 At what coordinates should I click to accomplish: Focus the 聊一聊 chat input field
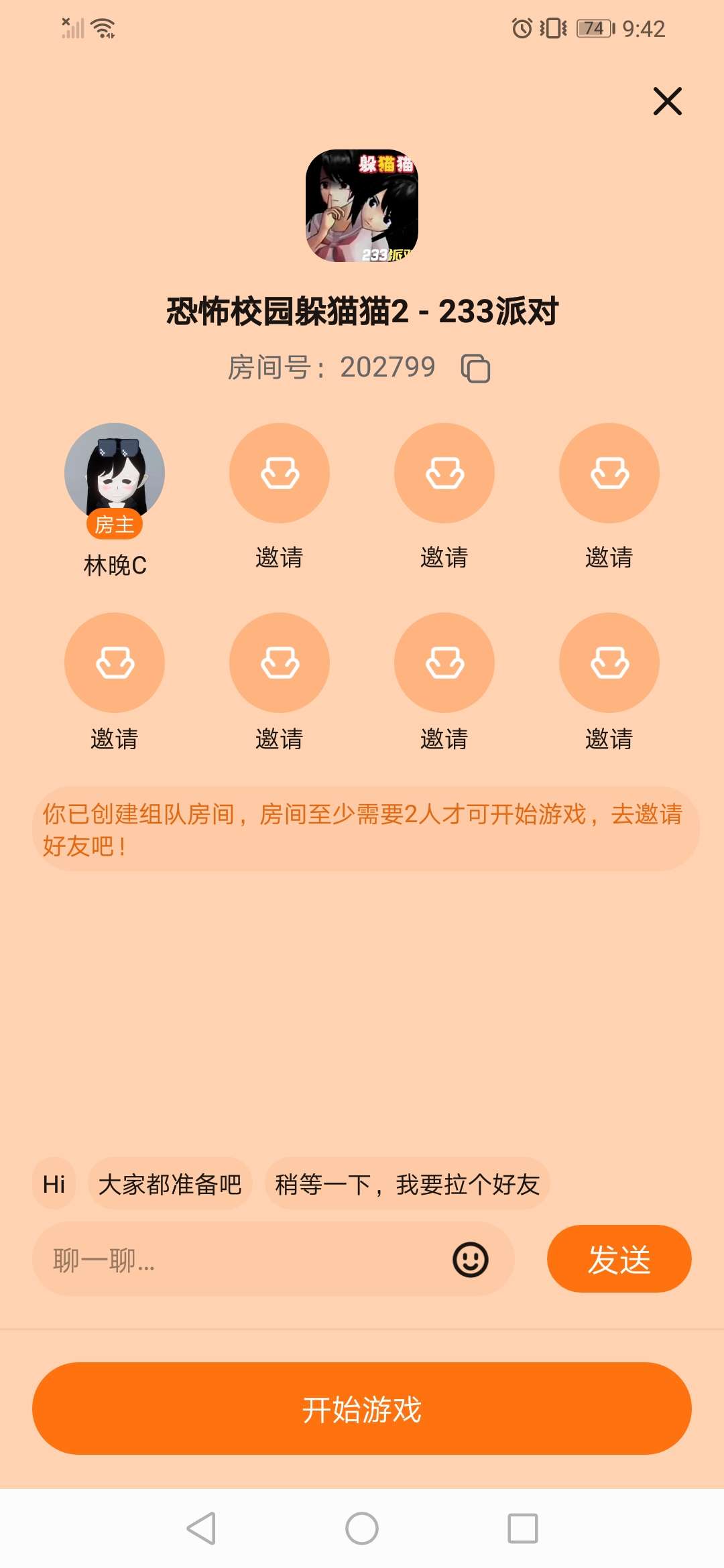tap(241, 1260)
